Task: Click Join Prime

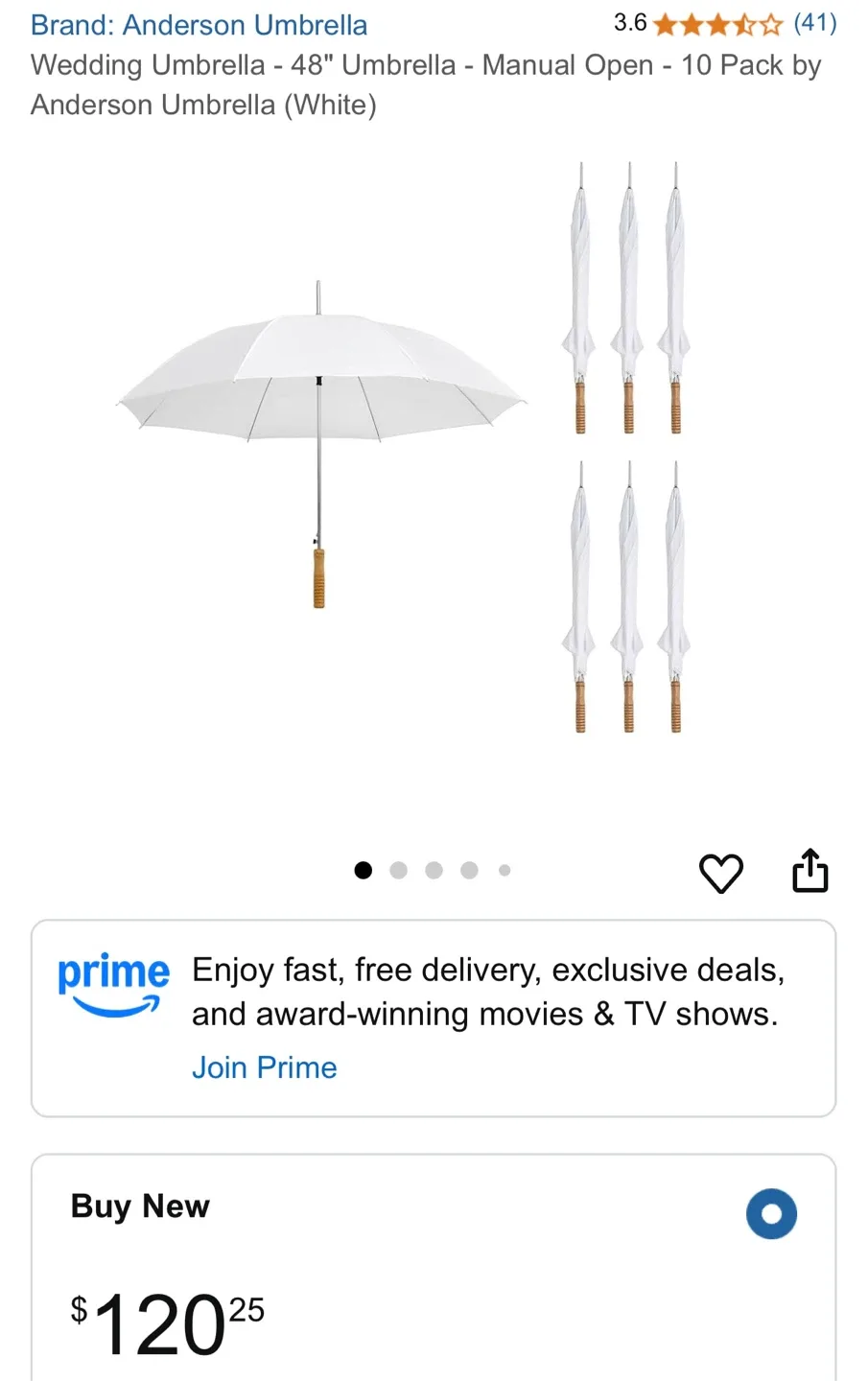Action: point(265,1067)
